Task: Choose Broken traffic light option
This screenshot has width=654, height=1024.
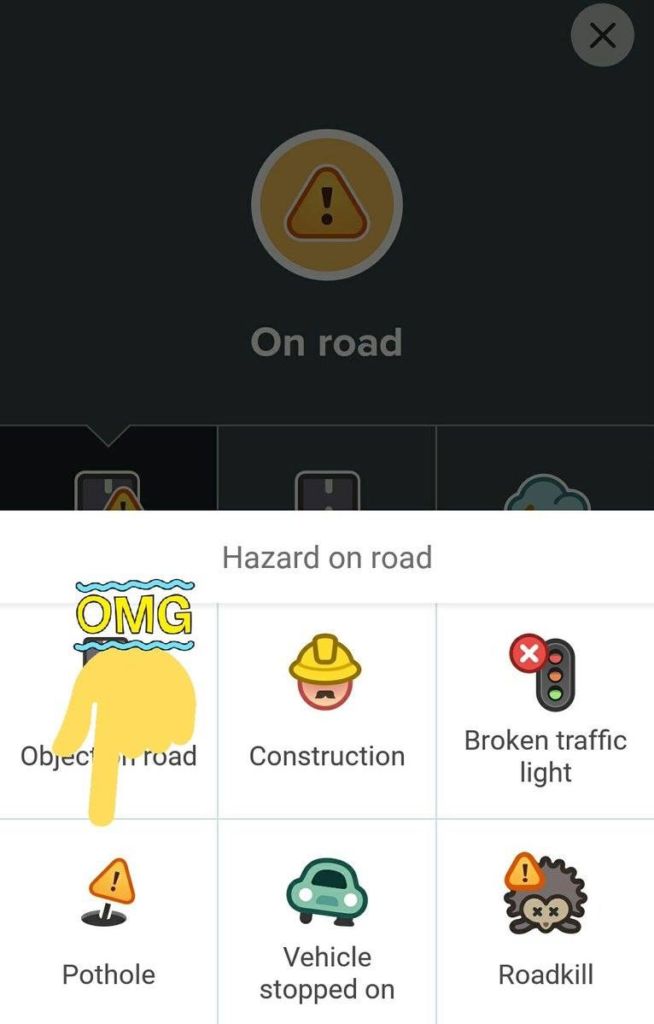Action: [545, 710]
